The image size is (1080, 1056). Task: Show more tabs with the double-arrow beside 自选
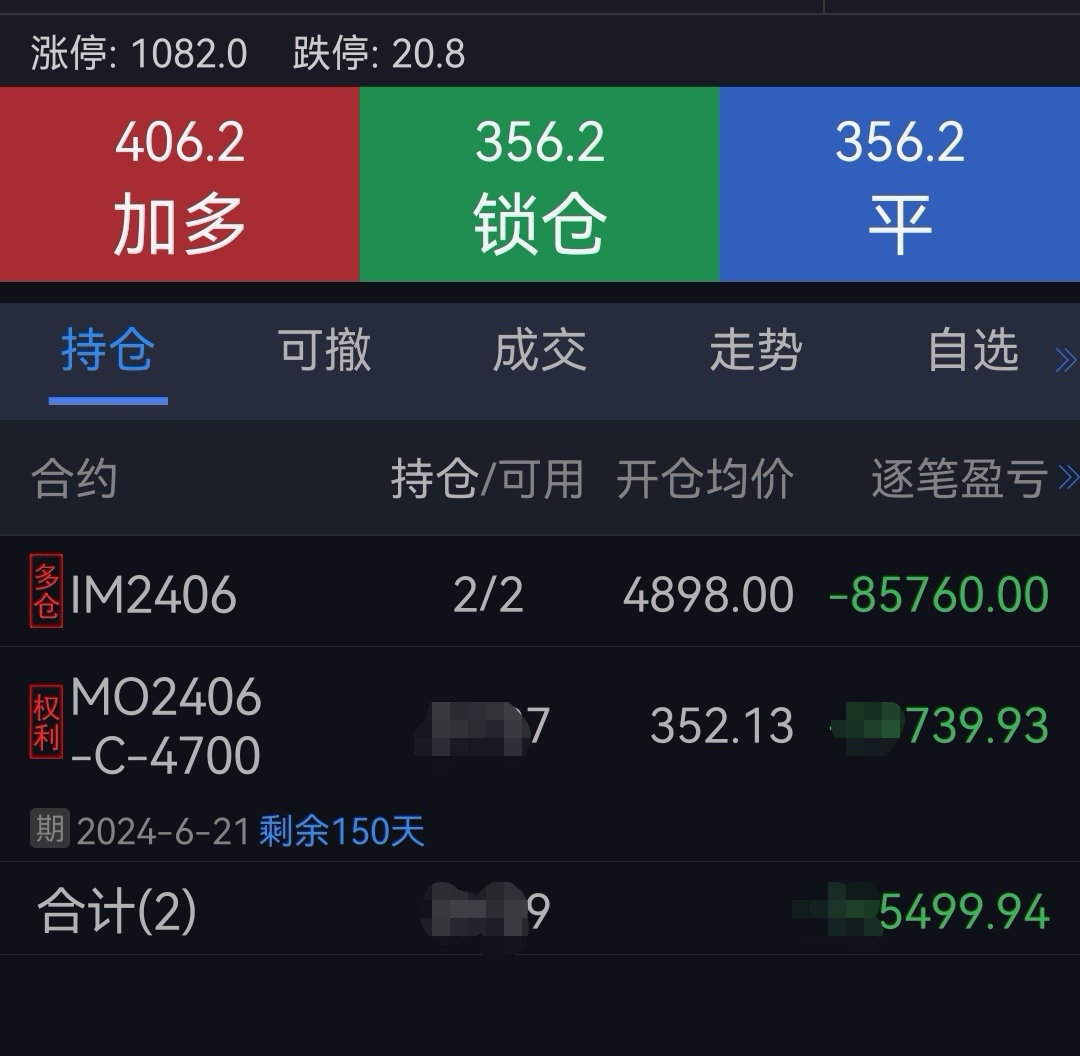(x=1065, y=360)
